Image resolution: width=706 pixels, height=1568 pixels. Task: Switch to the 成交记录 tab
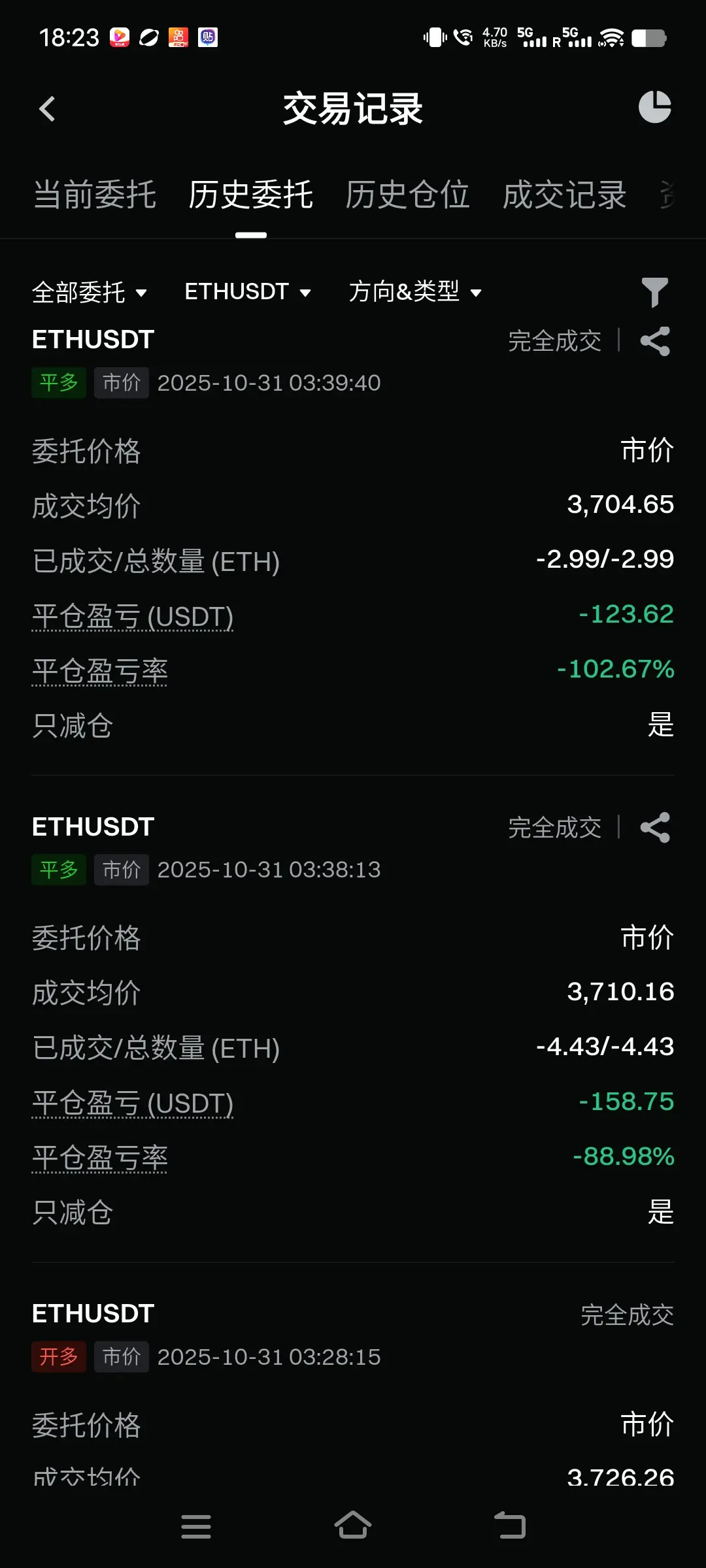coord(564,195)
